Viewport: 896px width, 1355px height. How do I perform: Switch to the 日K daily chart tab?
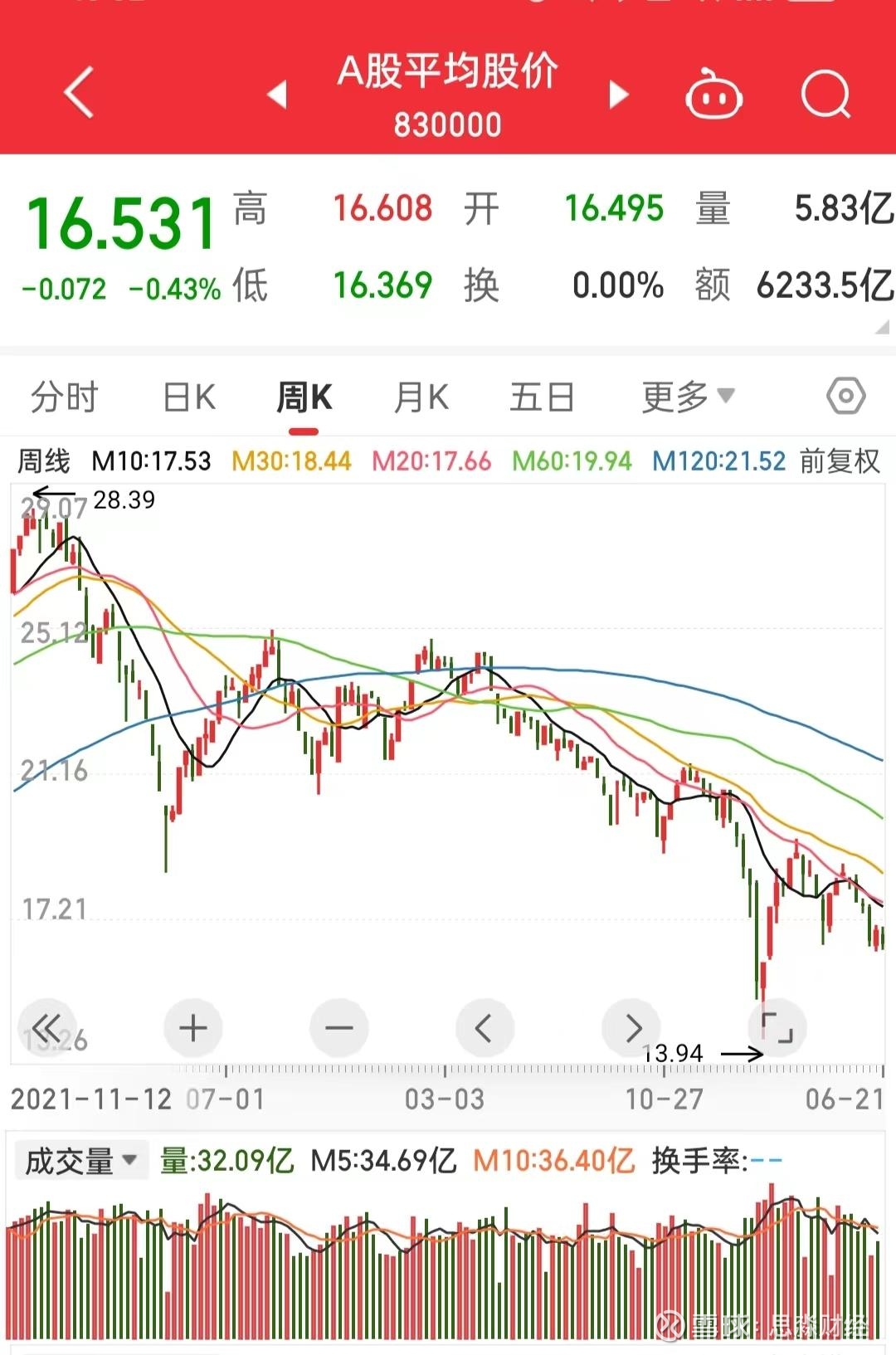[x=189, y=397]
